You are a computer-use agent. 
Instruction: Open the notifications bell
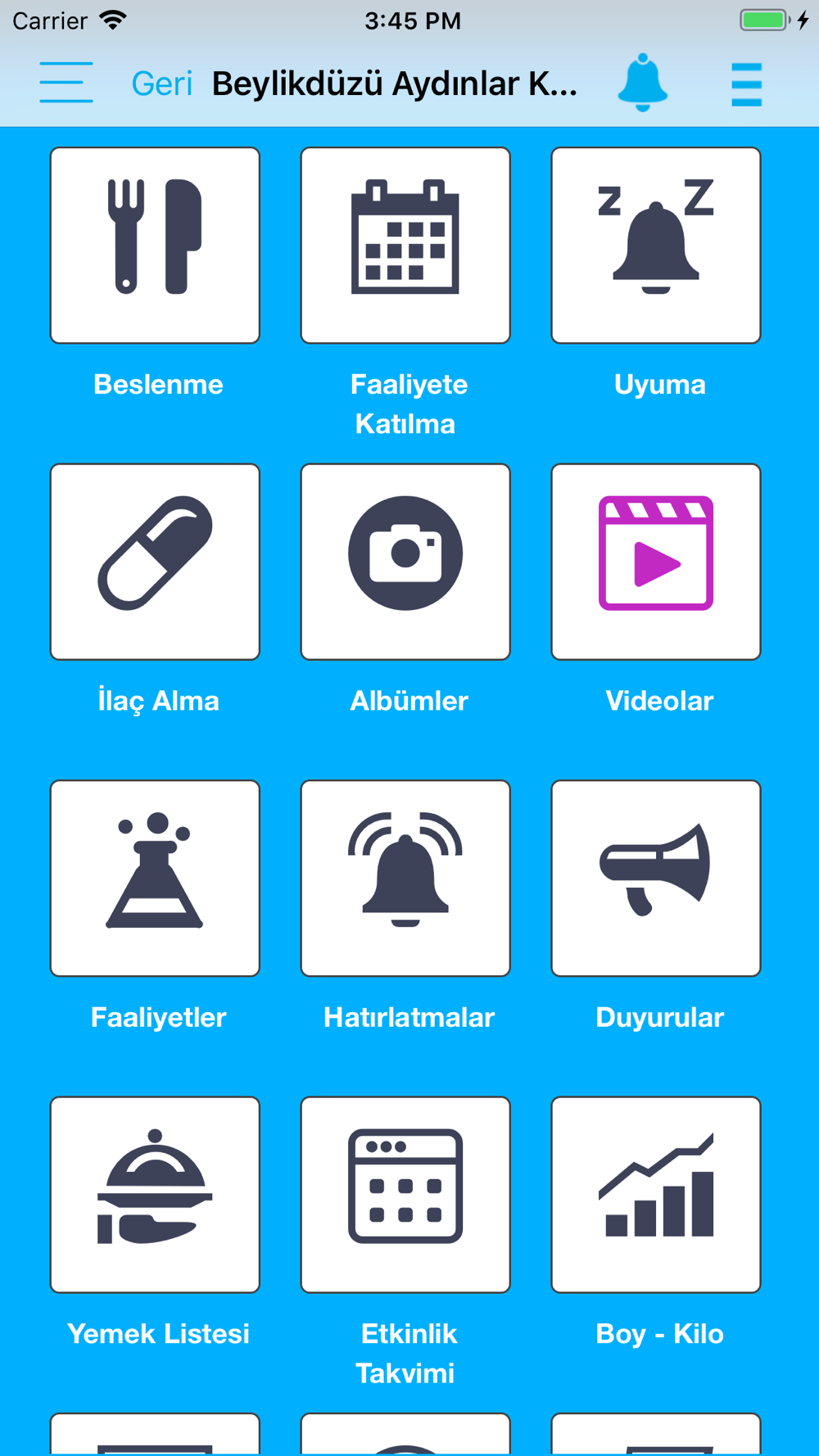click(643, 83)
